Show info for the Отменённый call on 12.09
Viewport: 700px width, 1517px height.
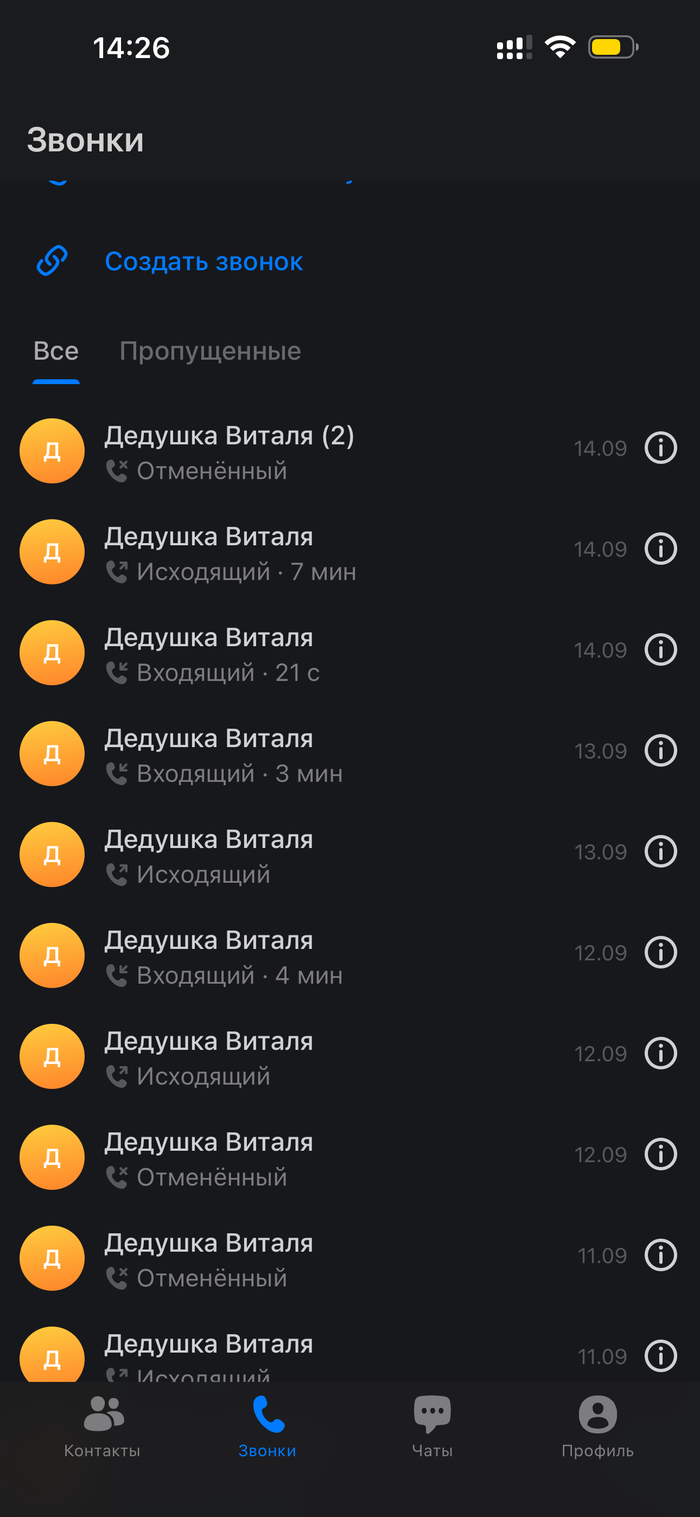click(660, 1155)
